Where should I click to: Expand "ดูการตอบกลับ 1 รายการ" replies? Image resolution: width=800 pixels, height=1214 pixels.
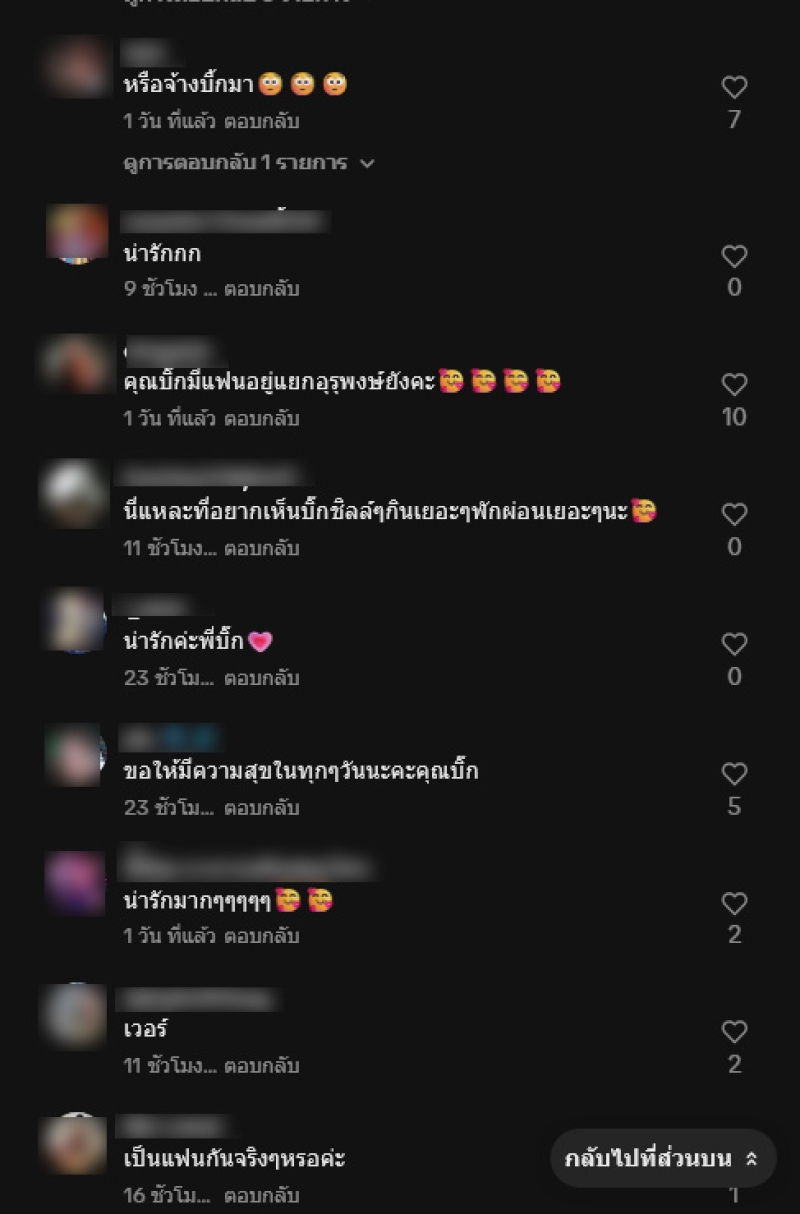pyautogui.click(x=248, y=163)
